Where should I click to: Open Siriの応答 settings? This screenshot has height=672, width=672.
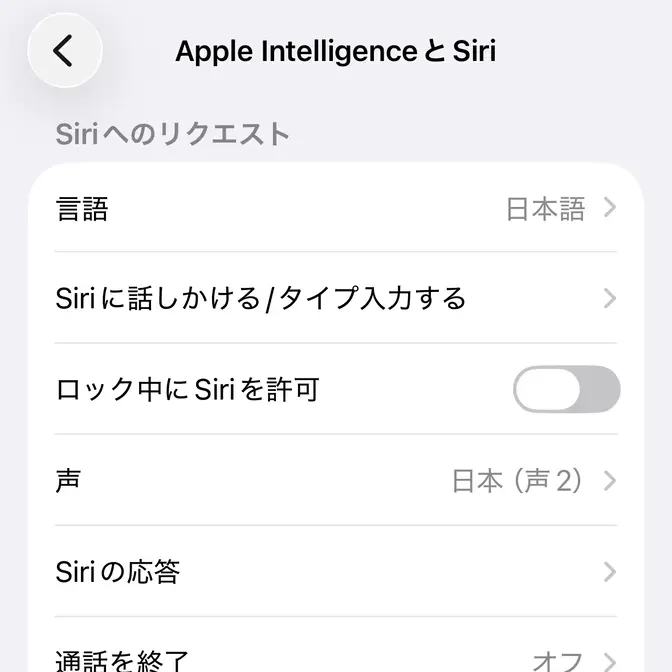click(336, 572)
